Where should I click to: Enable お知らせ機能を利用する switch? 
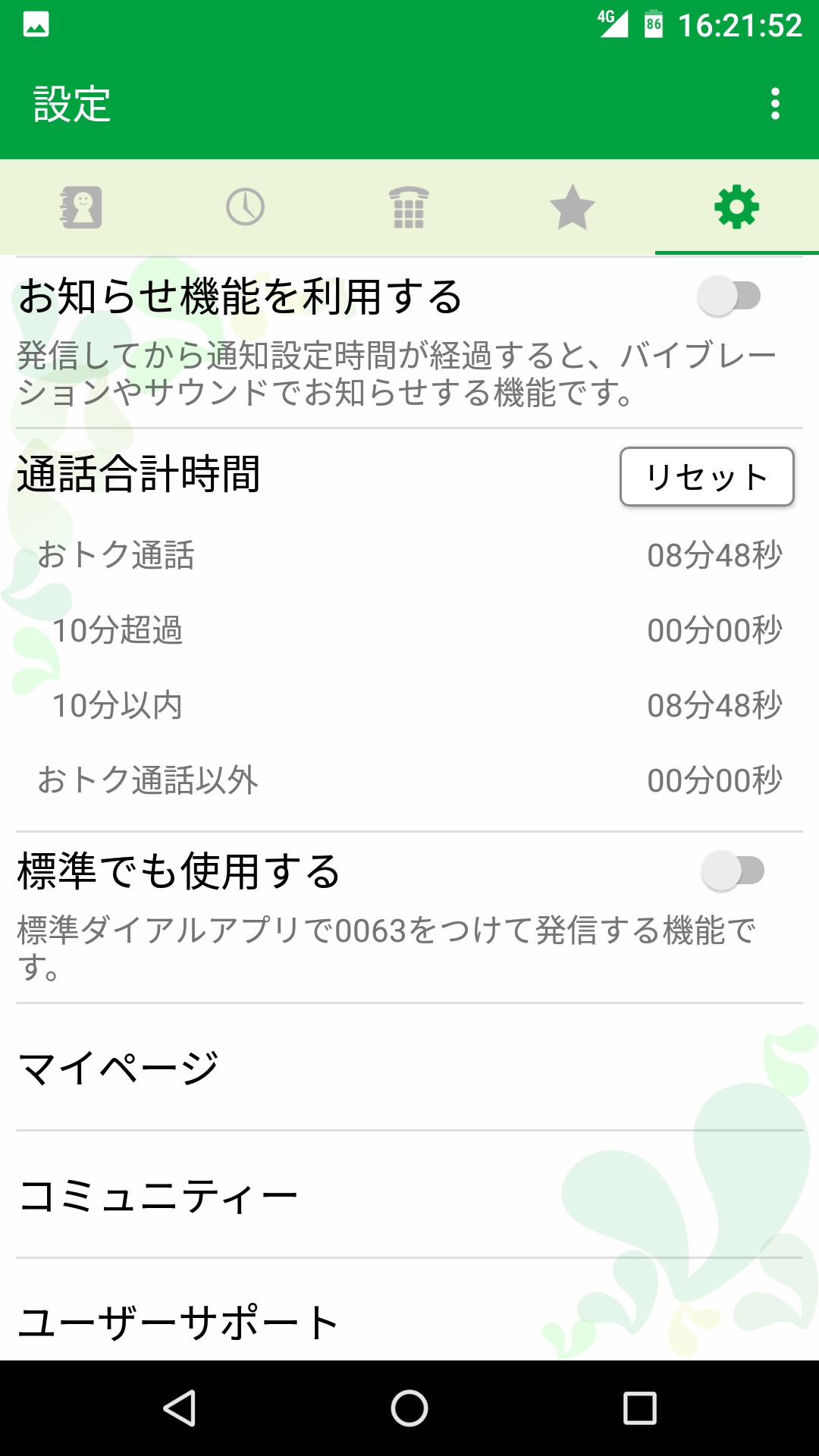pos(730,296)
